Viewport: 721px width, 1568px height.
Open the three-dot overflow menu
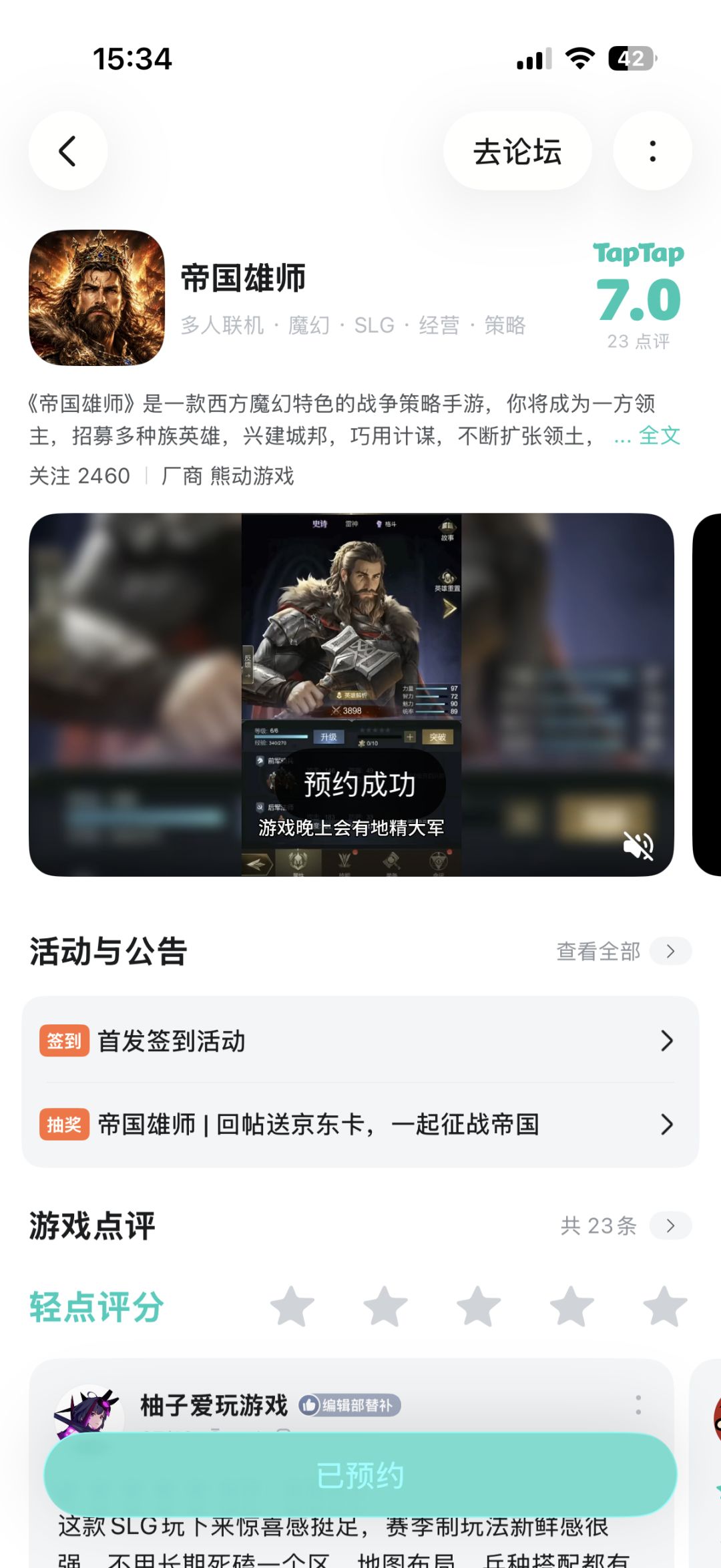(x=652, y=151)
